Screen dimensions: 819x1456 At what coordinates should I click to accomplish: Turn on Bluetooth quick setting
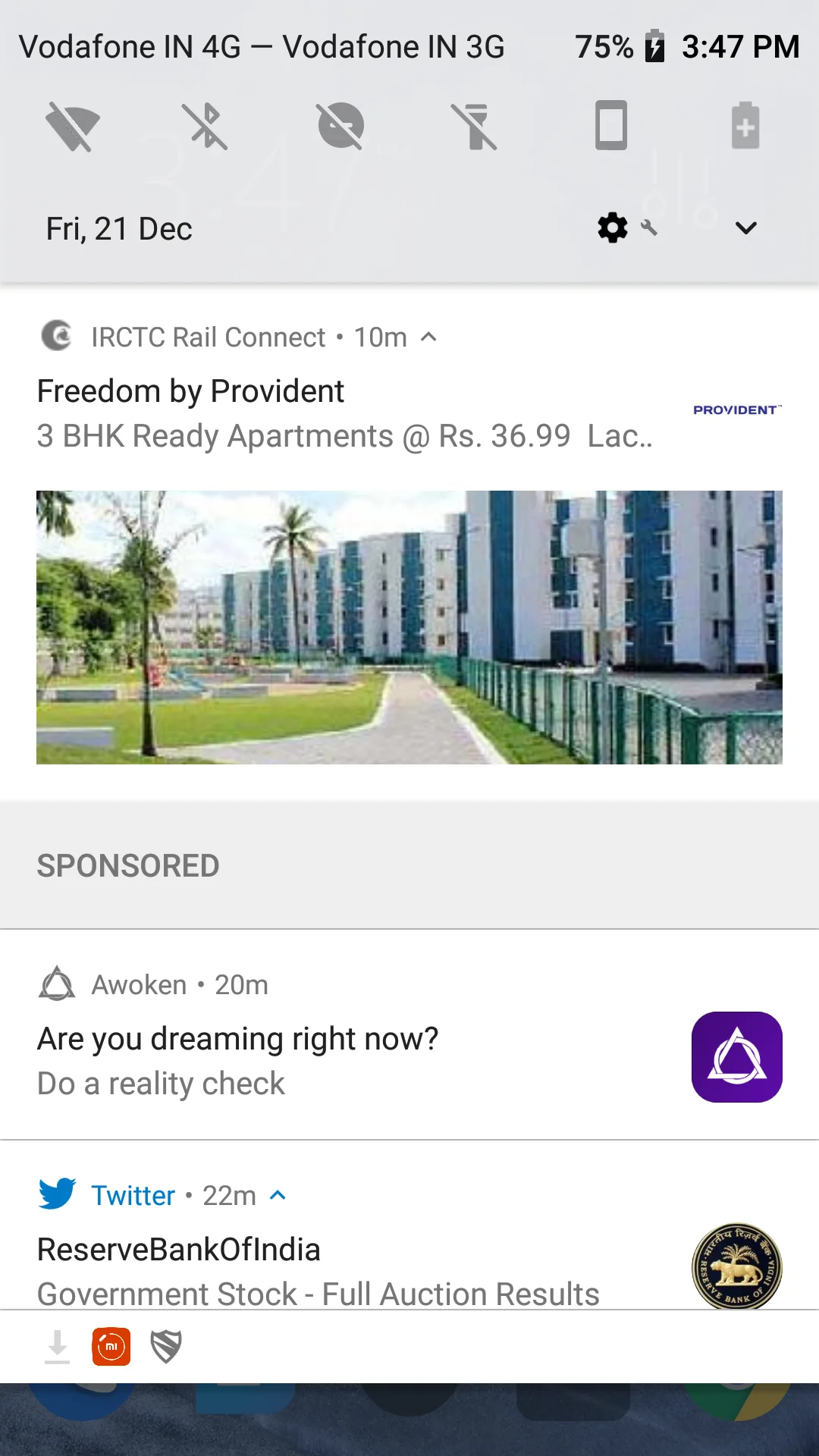tap(206, 126)
